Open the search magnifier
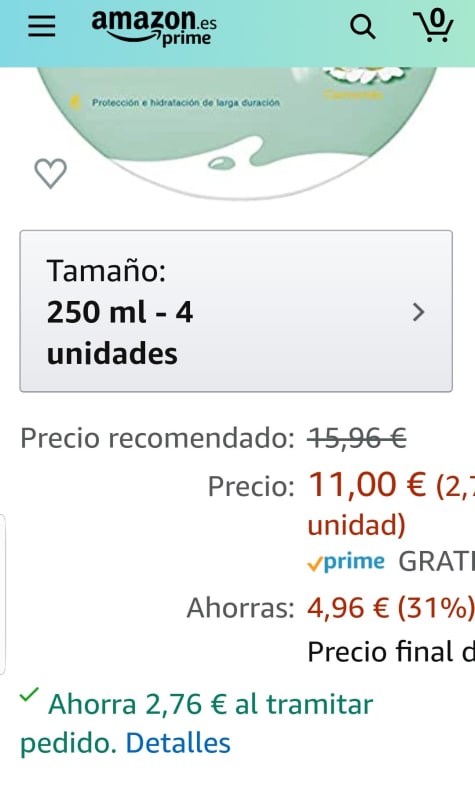The width and height of the screenshot is (475, 793). (x=363, y=26)
